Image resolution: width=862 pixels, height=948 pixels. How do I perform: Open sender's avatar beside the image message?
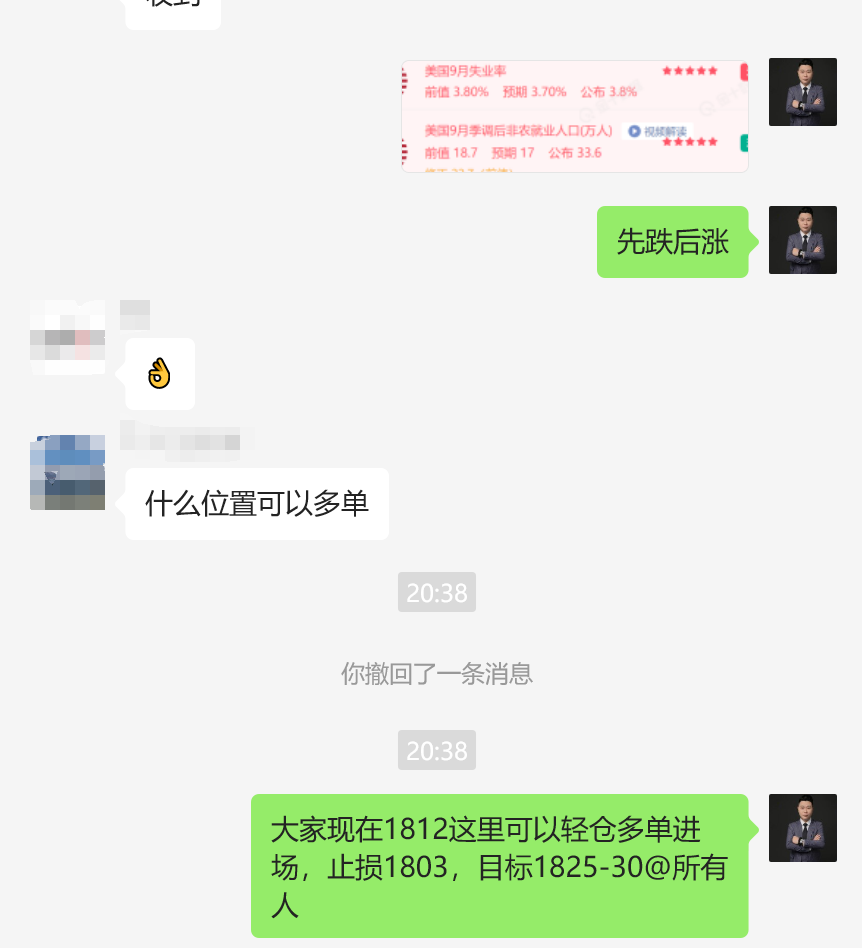[x=802, y=92]
